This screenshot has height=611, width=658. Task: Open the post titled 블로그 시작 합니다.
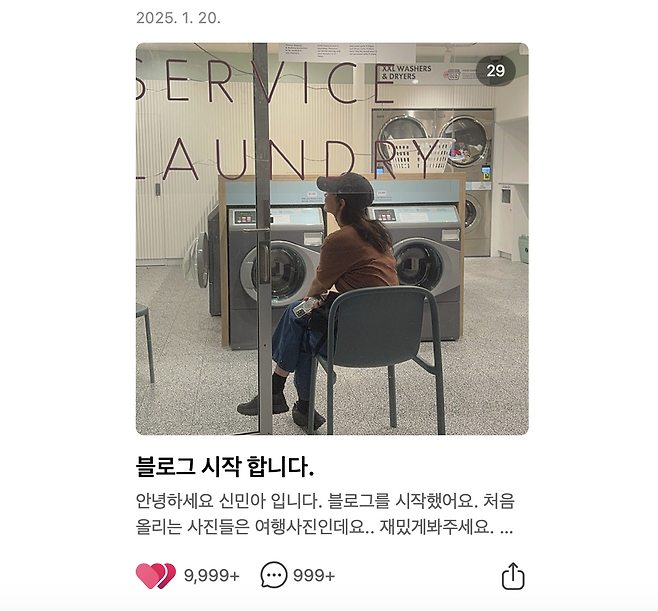click(225, 467)
